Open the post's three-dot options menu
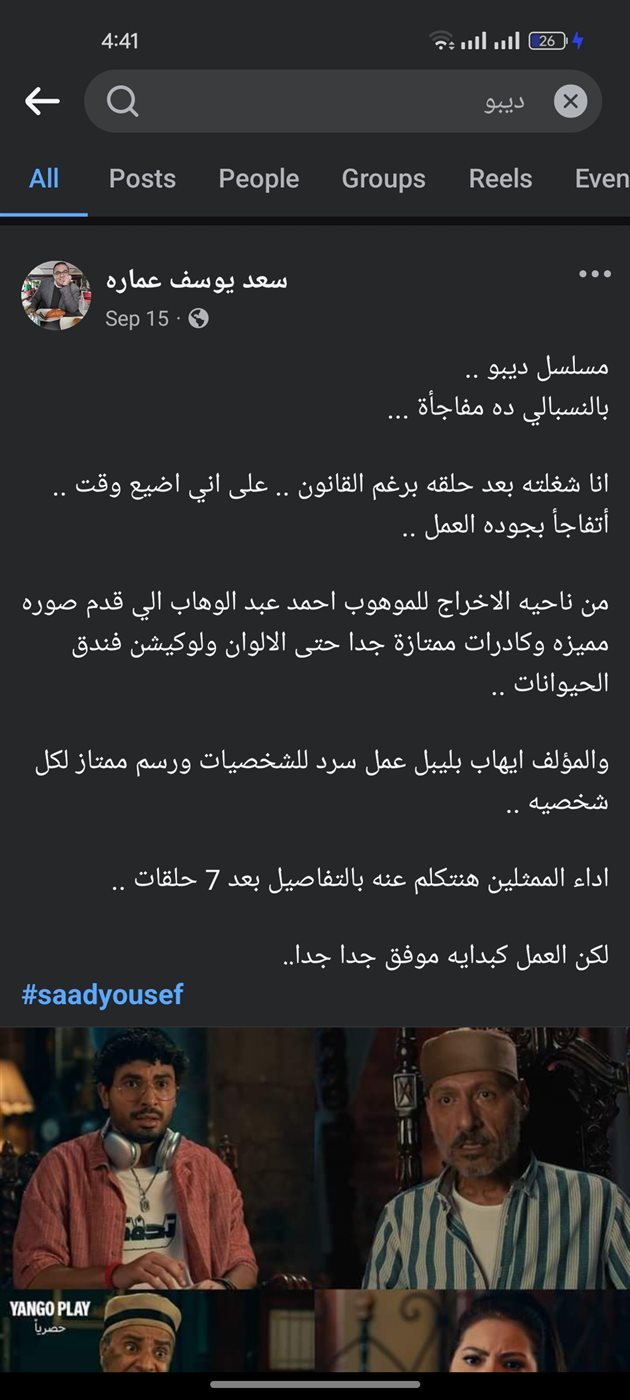This screenshot has height=1400, width=630. (594, 275)
